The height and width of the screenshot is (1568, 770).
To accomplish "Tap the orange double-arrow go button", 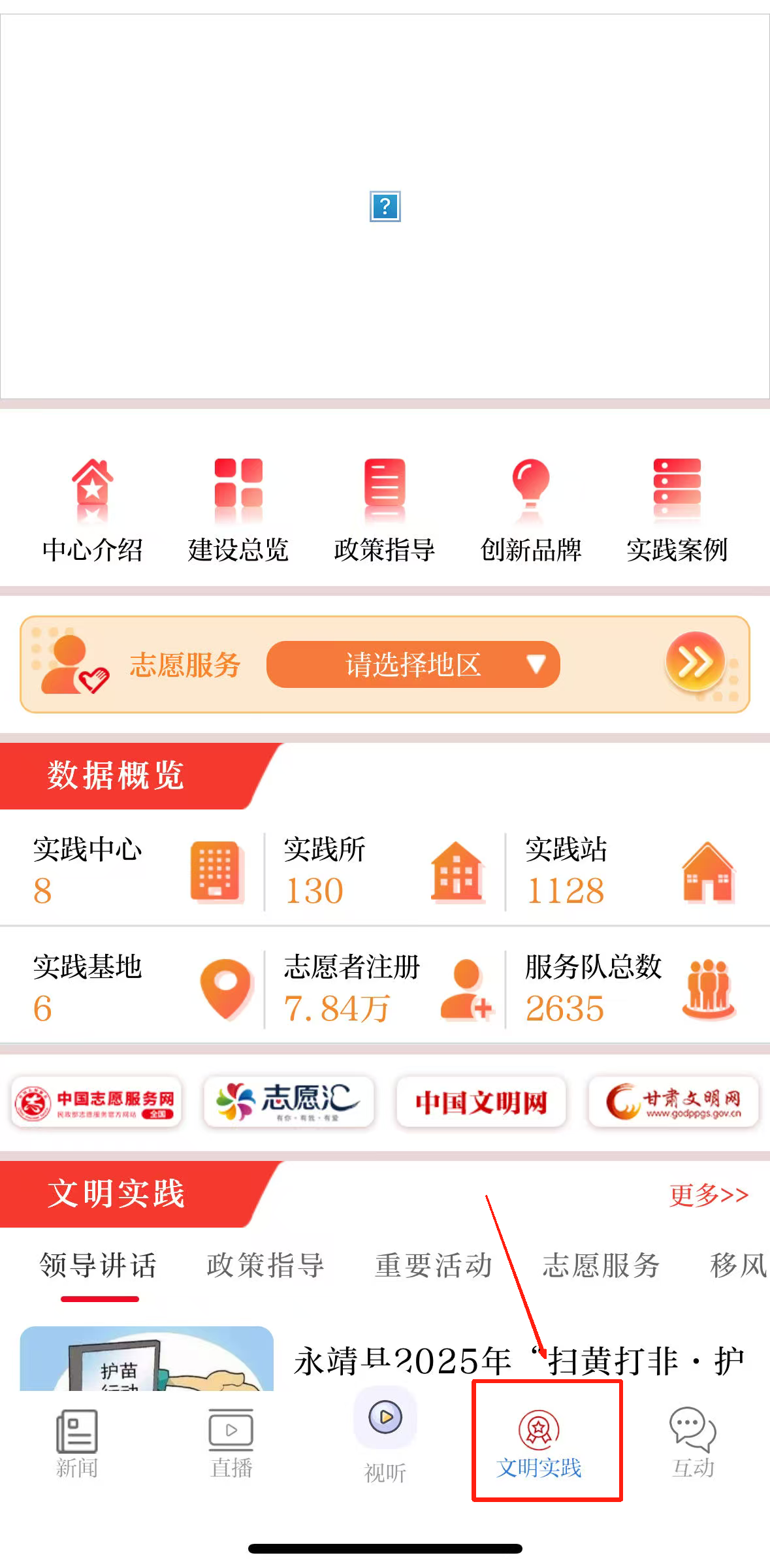I will click(x=695, y=663).
